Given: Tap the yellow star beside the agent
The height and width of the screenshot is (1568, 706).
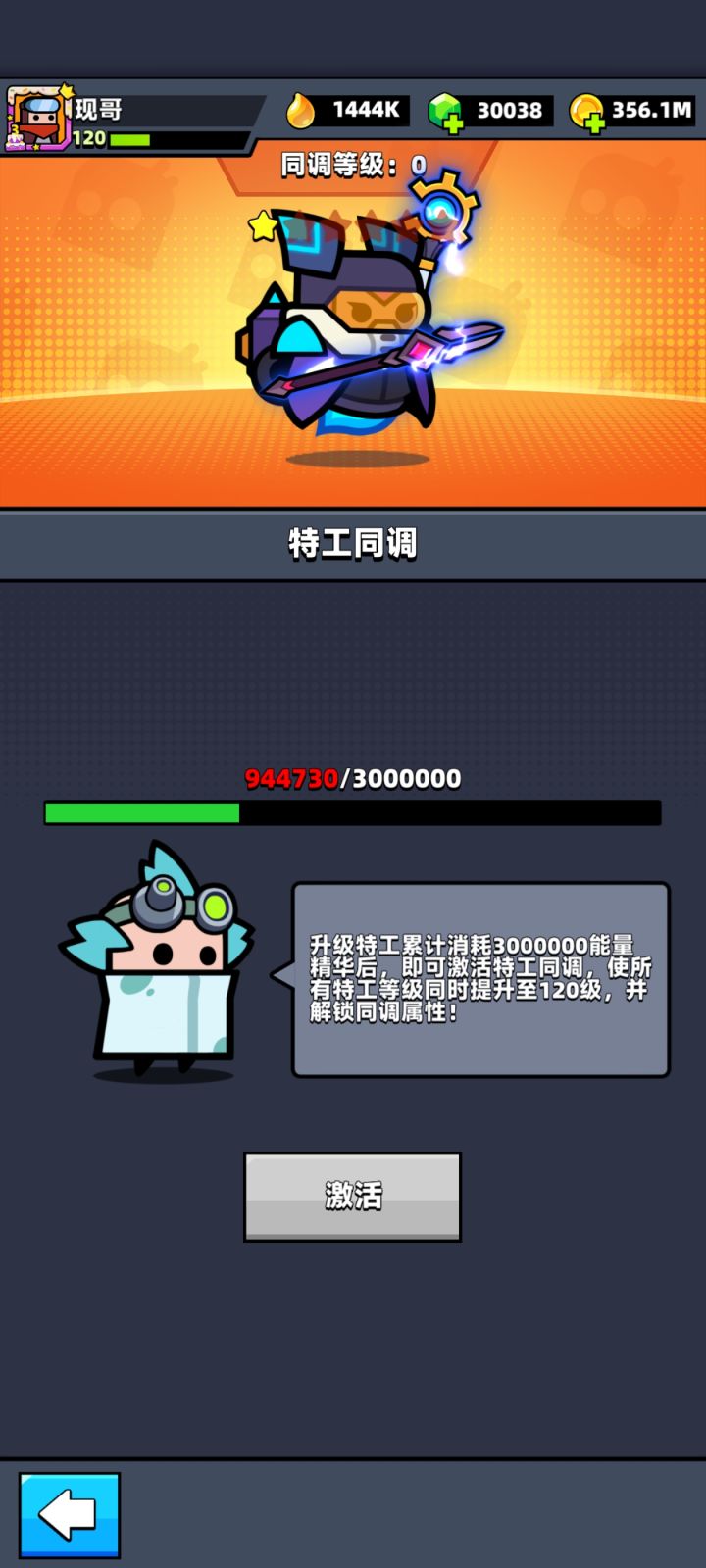Looking at the screenshot, I should coord(263,227).
